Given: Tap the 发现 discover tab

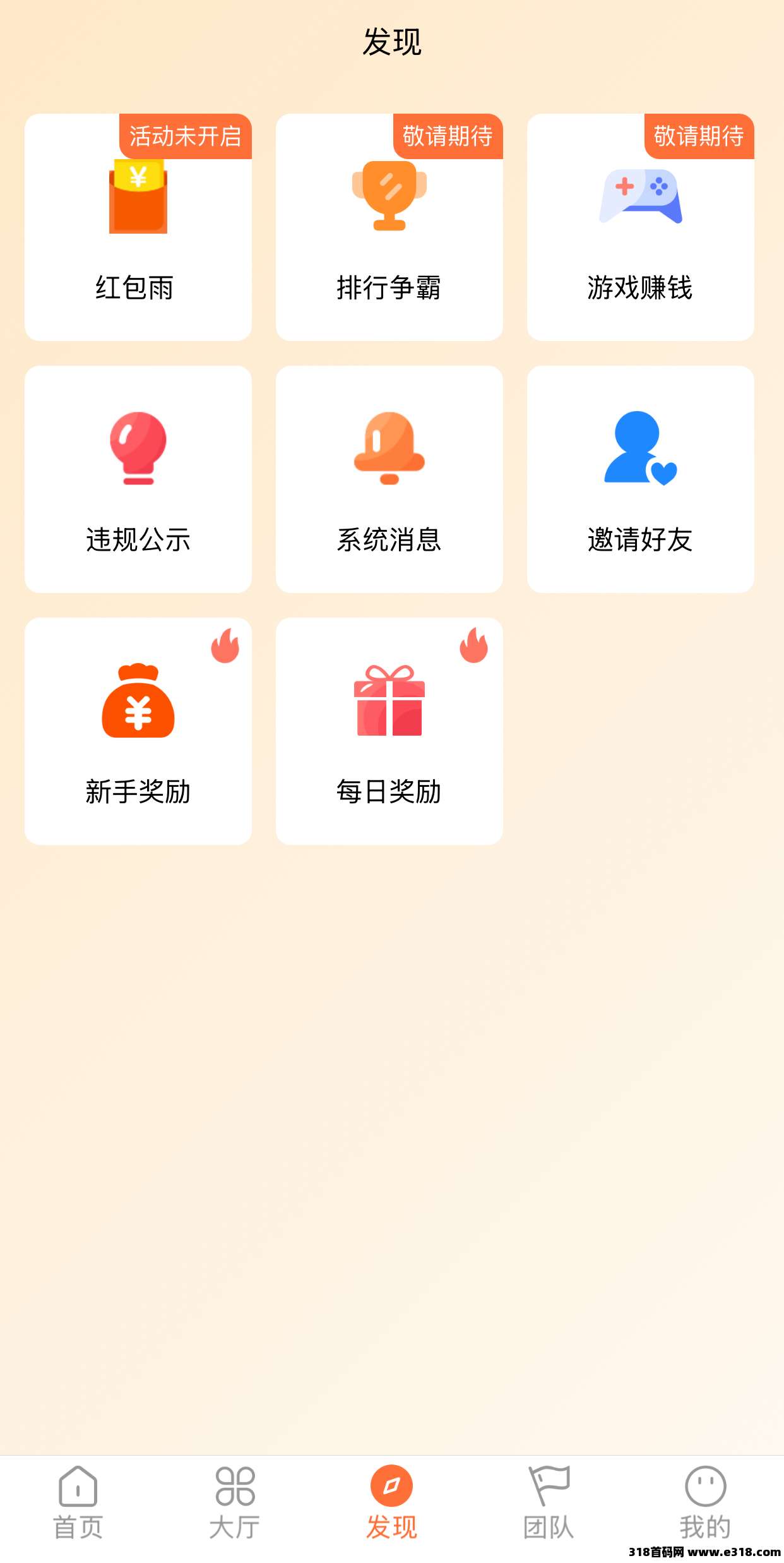Looking at the screenshot, I should click(391, 1503).
